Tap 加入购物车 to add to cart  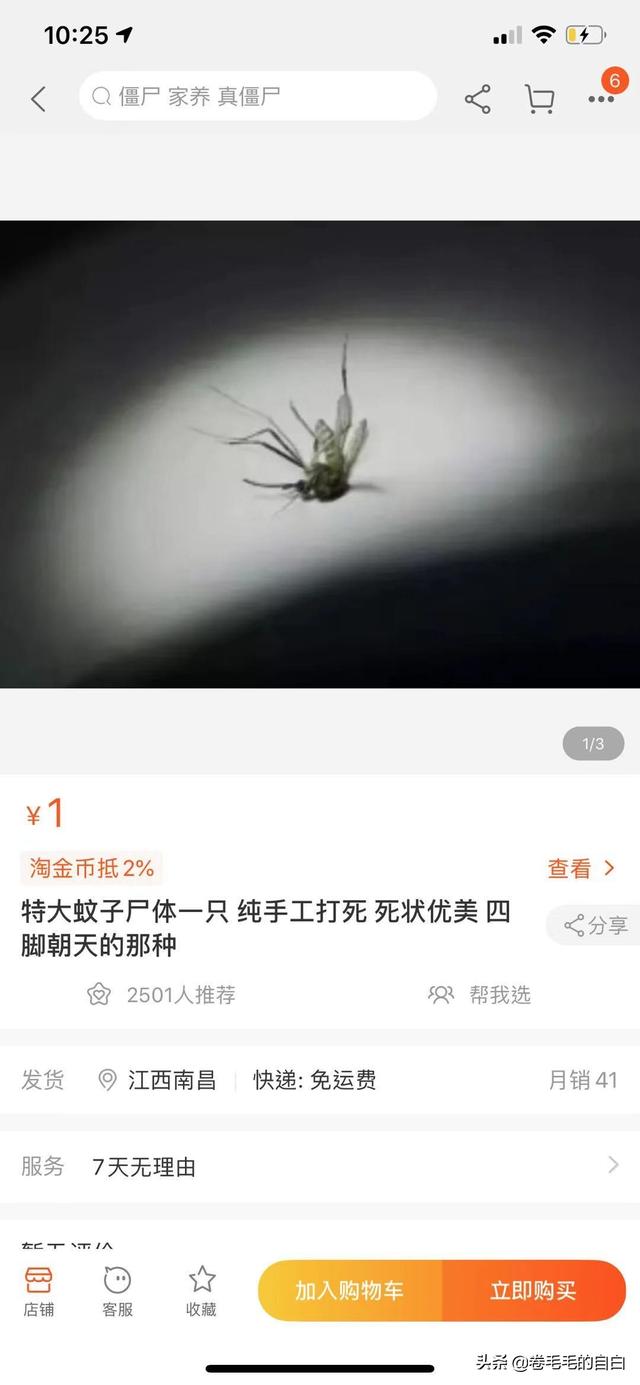pos(349,1290)
